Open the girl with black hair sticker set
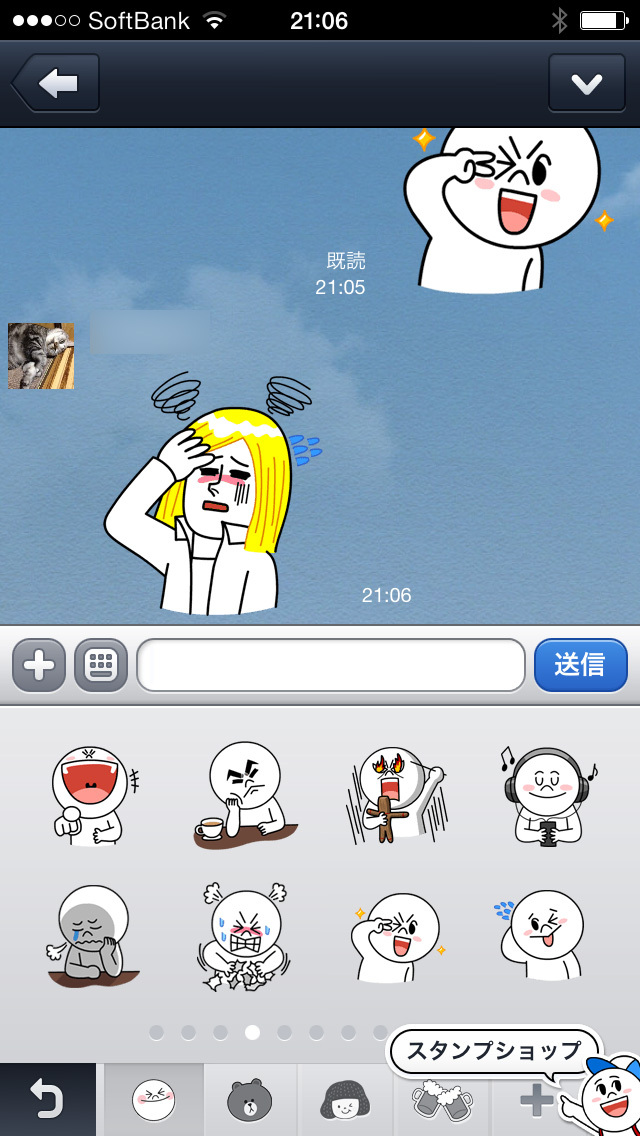640x1136 pixels. point(345,1101)
